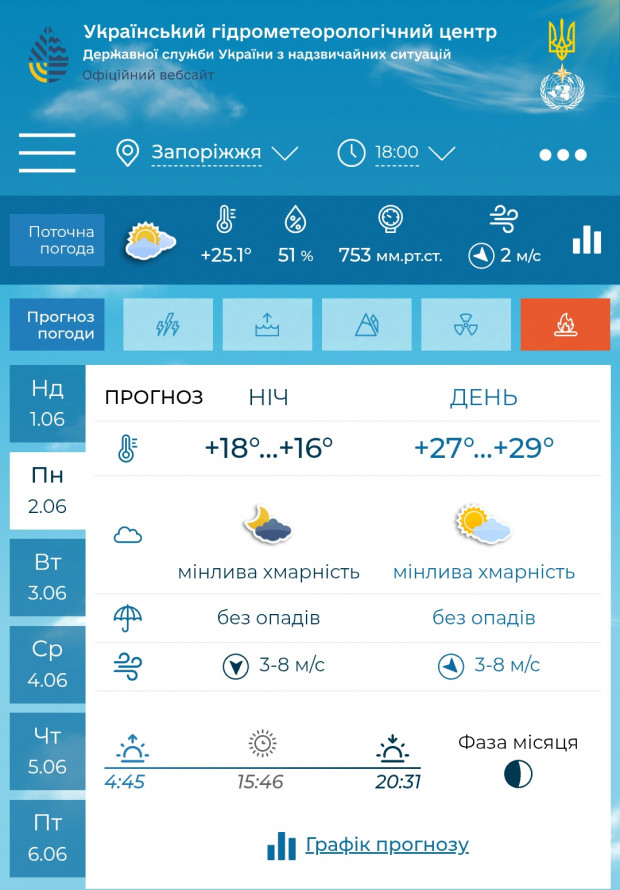The height and width of the screenshot is (890, 620).
Task: Tap the Прогноз погоди button
Action: [x=60, y=325]
